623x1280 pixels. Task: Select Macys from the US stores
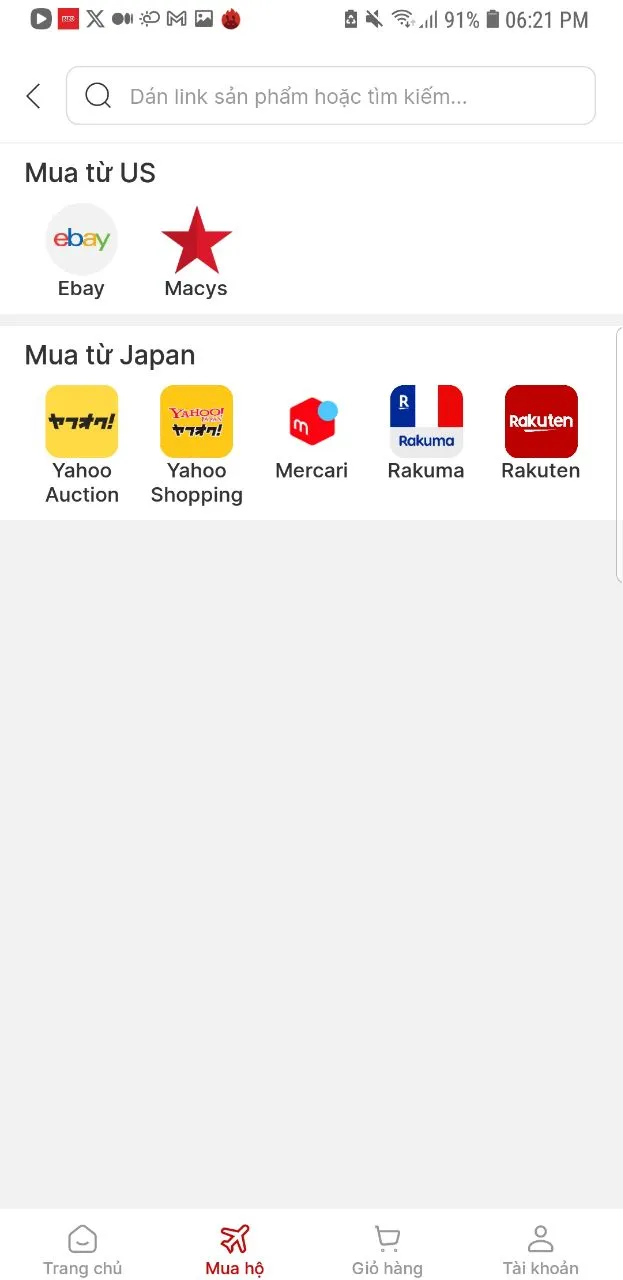(196, 240)
